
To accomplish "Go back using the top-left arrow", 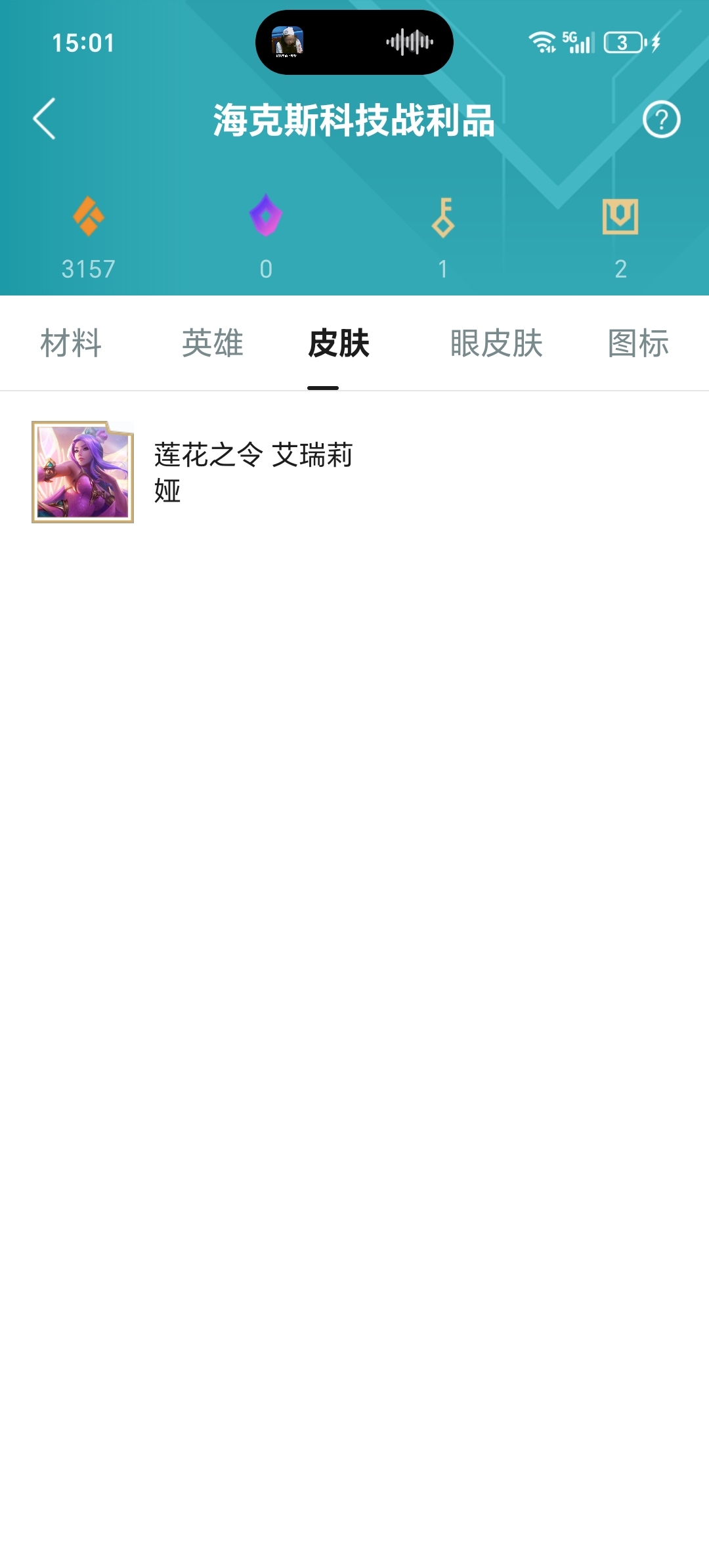I will pyautogui.click(x=45, y=119).
